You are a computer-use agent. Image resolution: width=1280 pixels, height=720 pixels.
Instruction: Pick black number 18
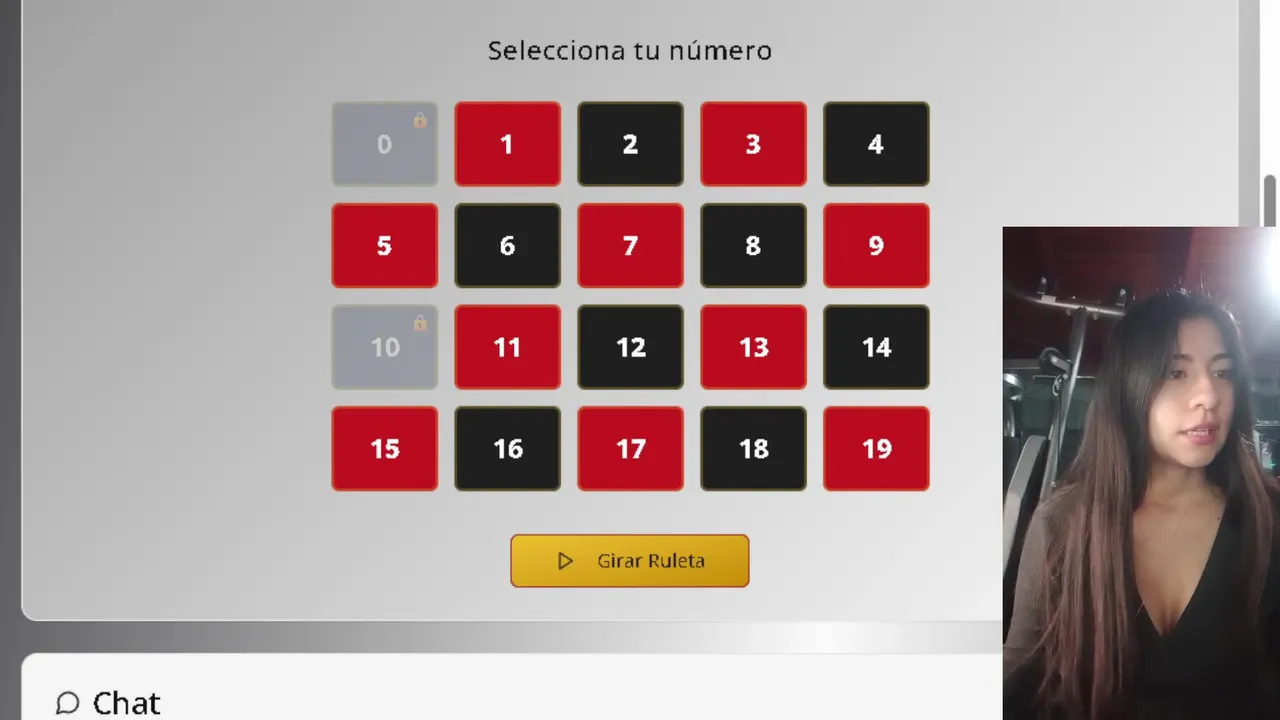[753, 449]
